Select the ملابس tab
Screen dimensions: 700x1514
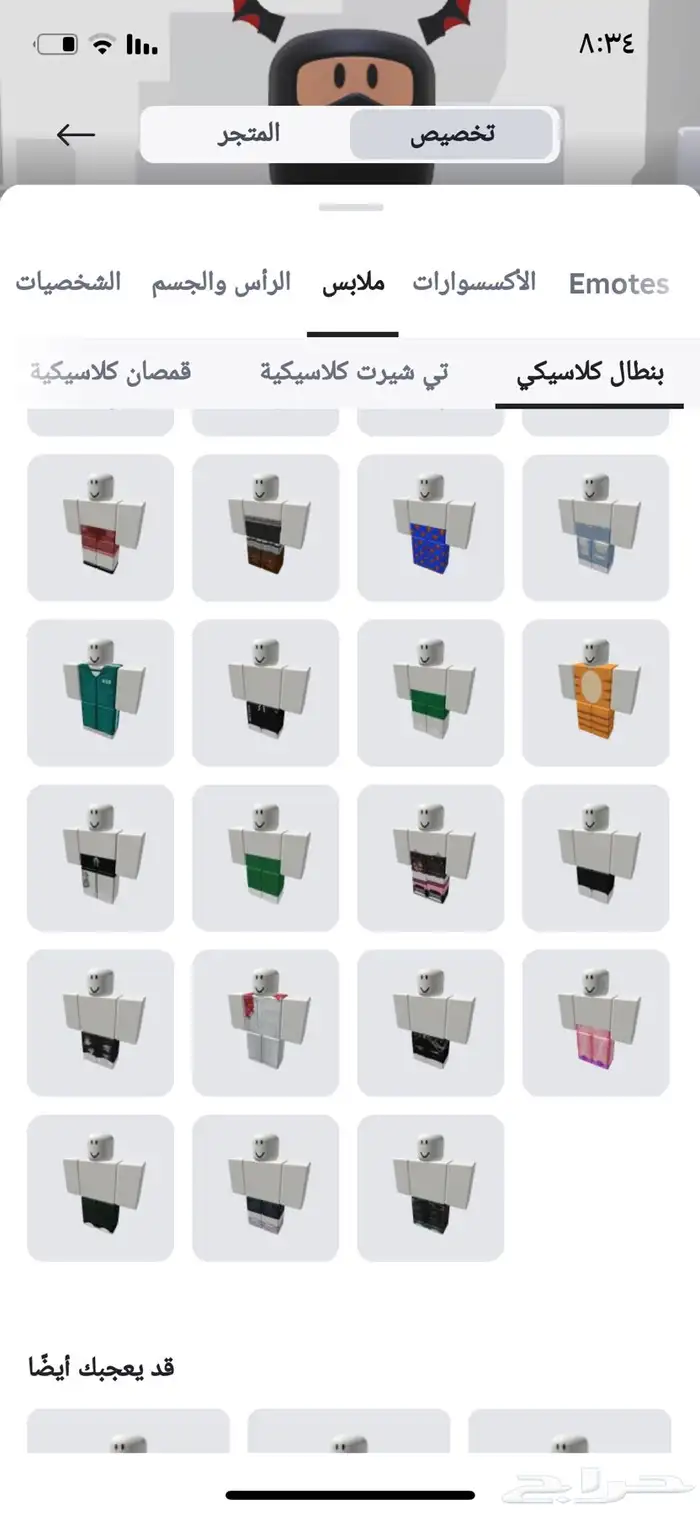(x=353, y=283)
